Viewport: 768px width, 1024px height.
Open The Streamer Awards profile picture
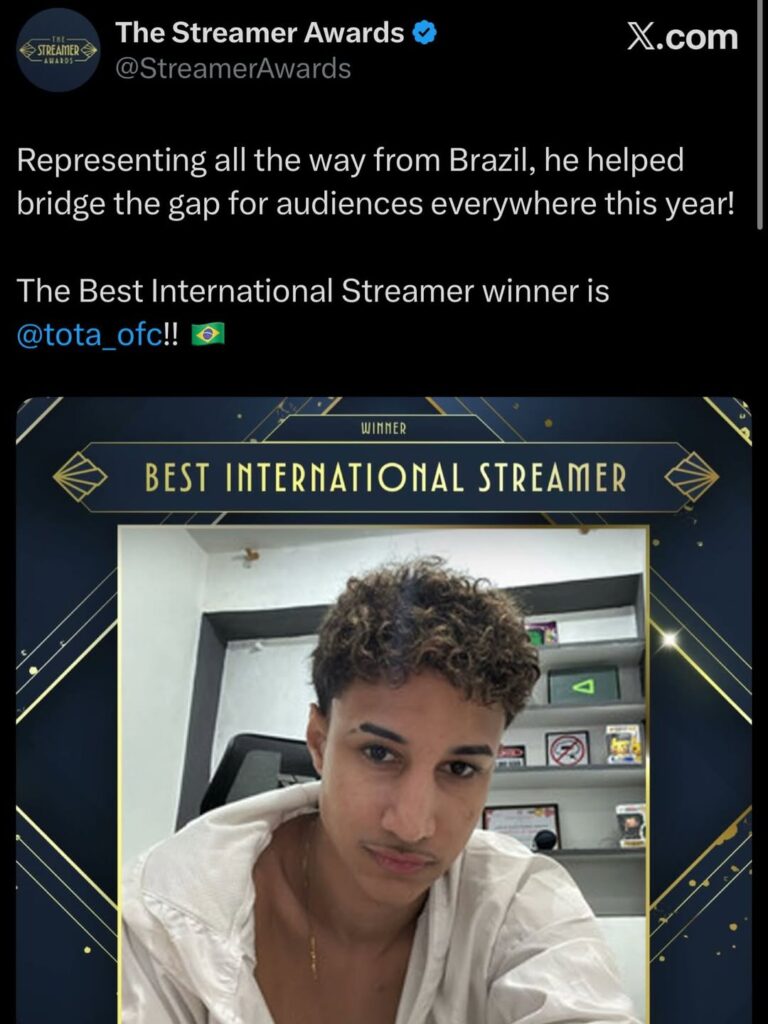click(x=58, y=50)
